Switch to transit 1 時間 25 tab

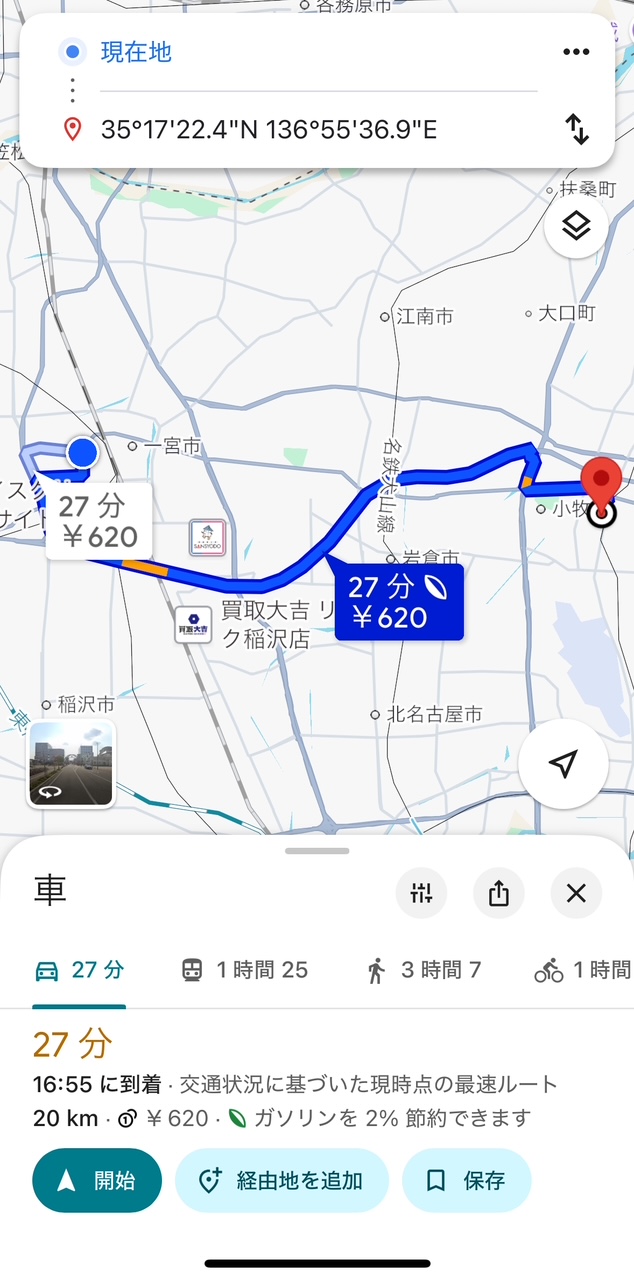point(244,970)
